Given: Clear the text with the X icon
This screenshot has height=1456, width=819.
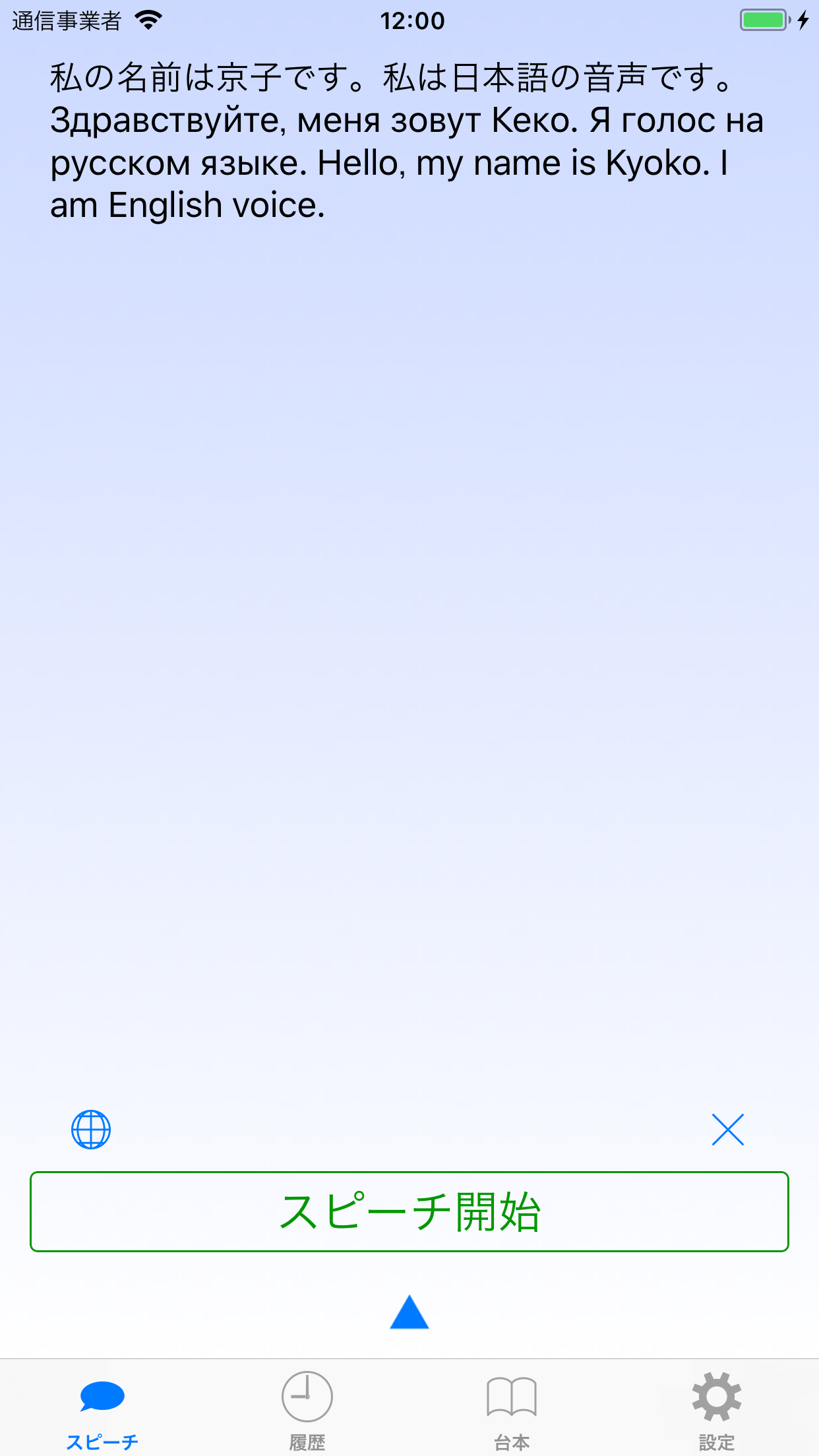Looking at the screenshot, I should pos(728,1130).
